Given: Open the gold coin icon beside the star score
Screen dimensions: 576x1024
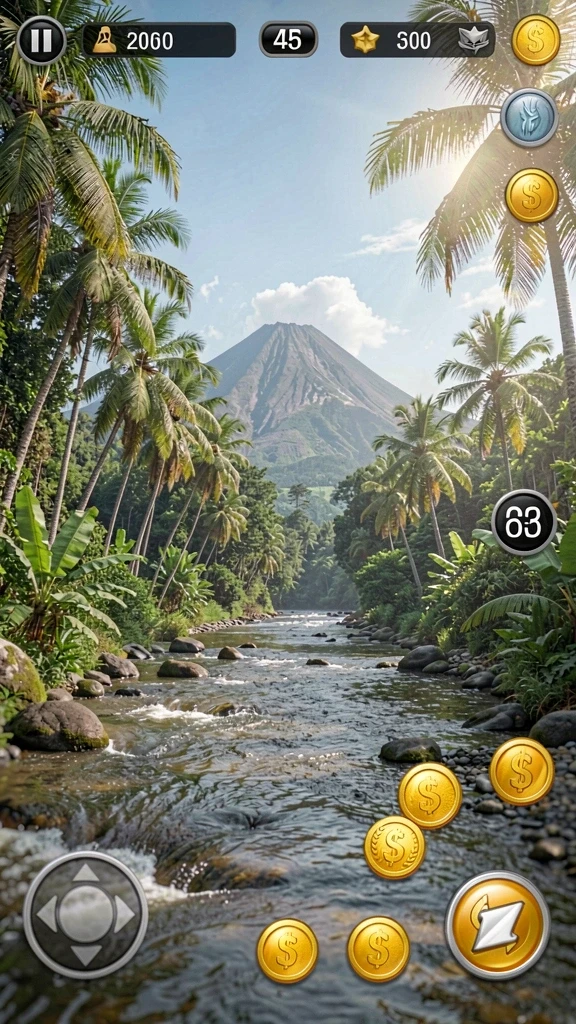Looking at the screenshot, I should click(536, 40).
